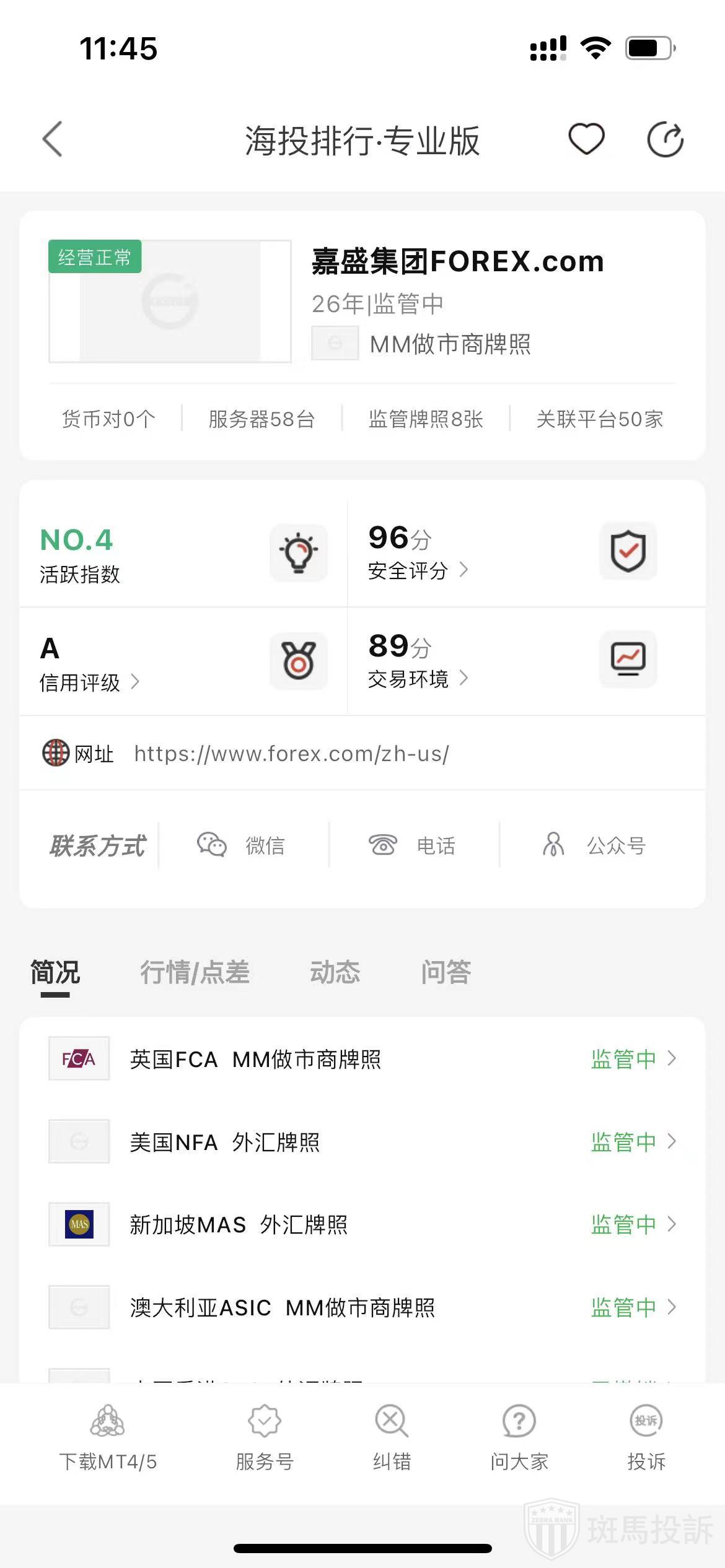Favorite this broker with the heart icon

click(x=586, y=139)
